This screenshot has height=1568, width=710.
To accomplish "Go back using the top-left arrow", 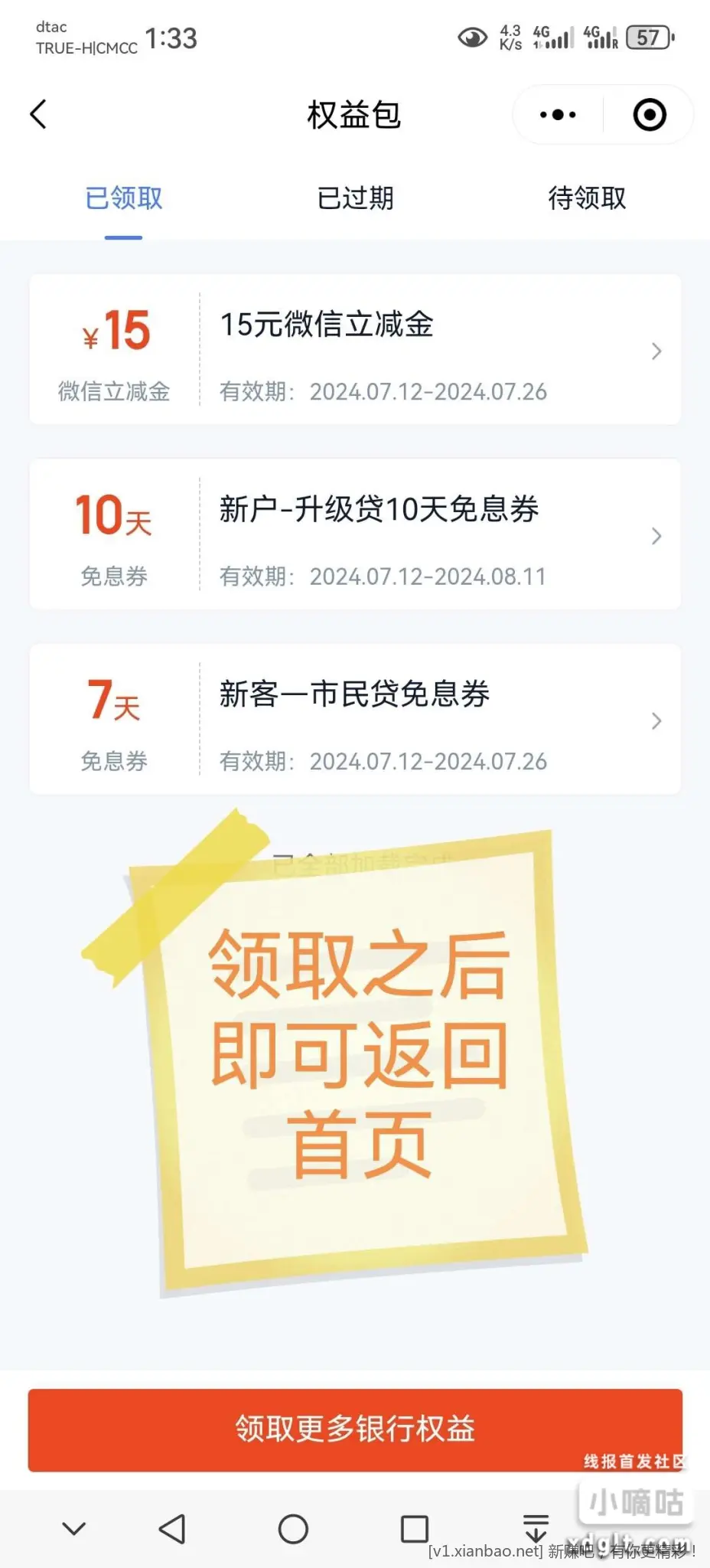I will [x=38, y=115].
